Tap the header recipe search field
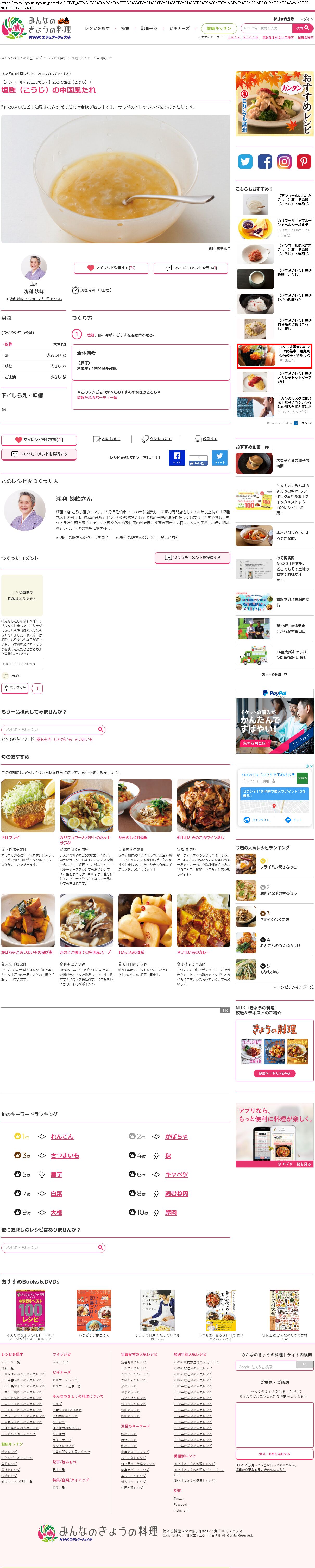 click(x=266, y=28)
